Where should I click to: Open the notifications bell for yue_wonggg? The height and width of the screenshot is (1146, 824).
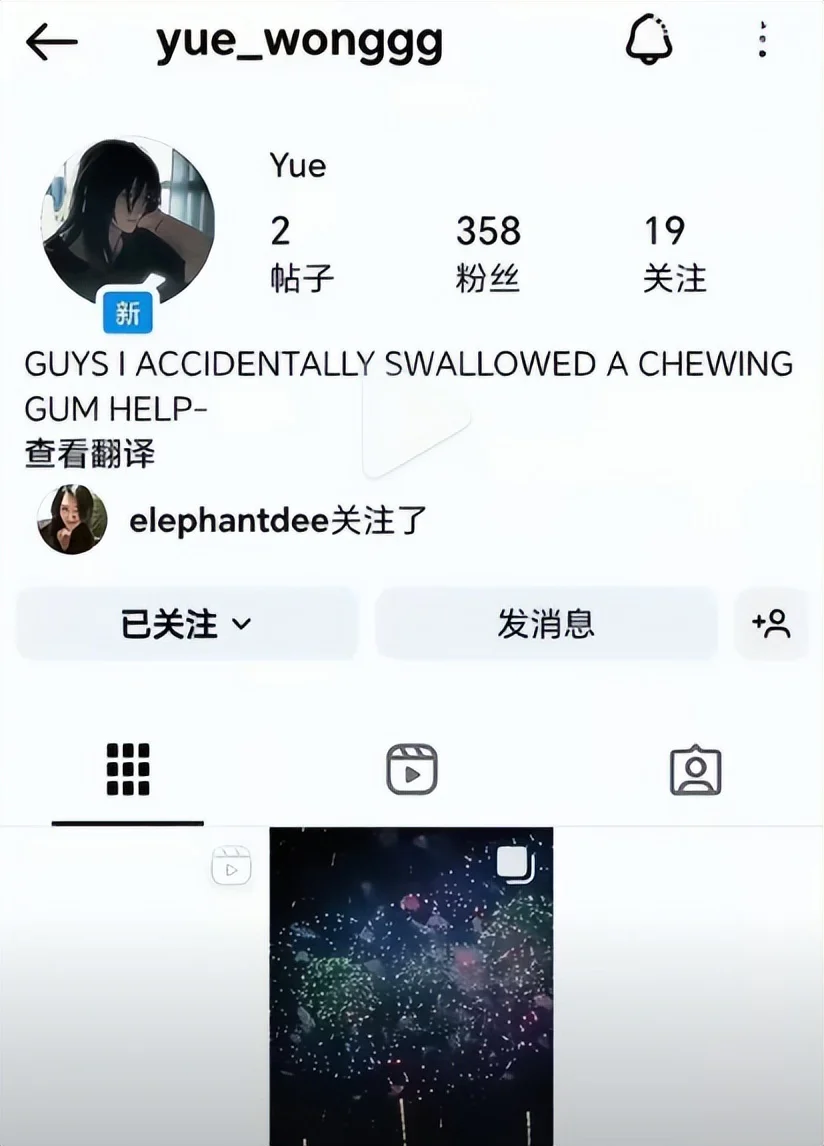point(649,40)
